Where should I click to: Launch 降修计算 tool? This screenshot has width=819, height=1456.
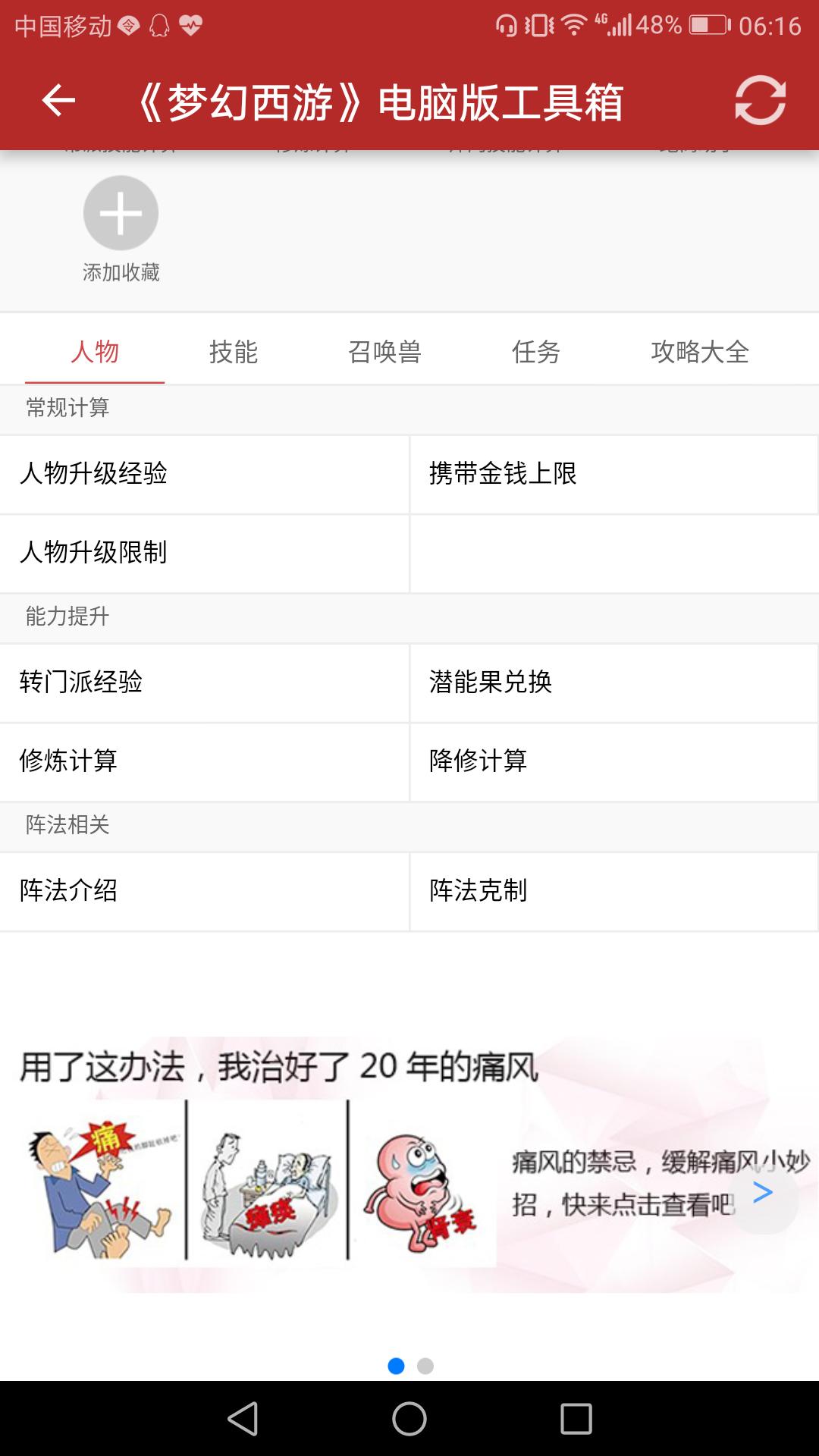[x=613, y=761]
